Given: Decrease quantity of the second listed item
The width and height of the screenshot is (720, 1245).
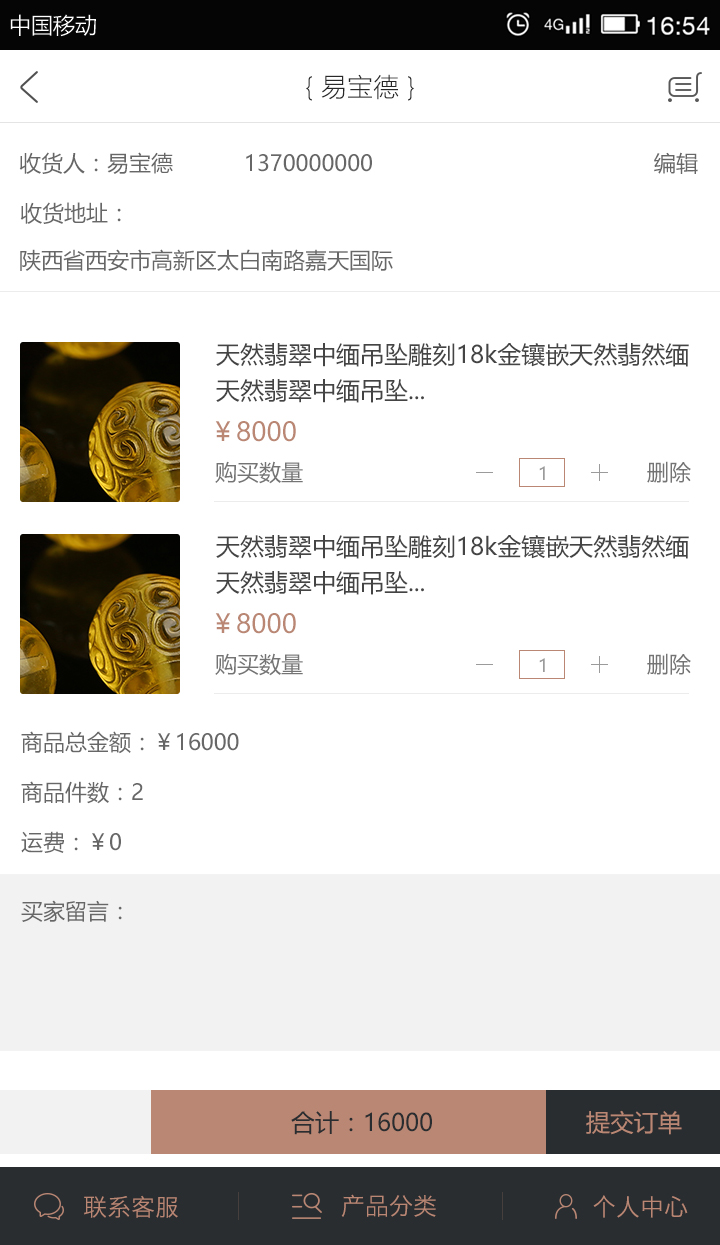Looking at the screenshot, I should pyautogui.click(x=485, y=665).
